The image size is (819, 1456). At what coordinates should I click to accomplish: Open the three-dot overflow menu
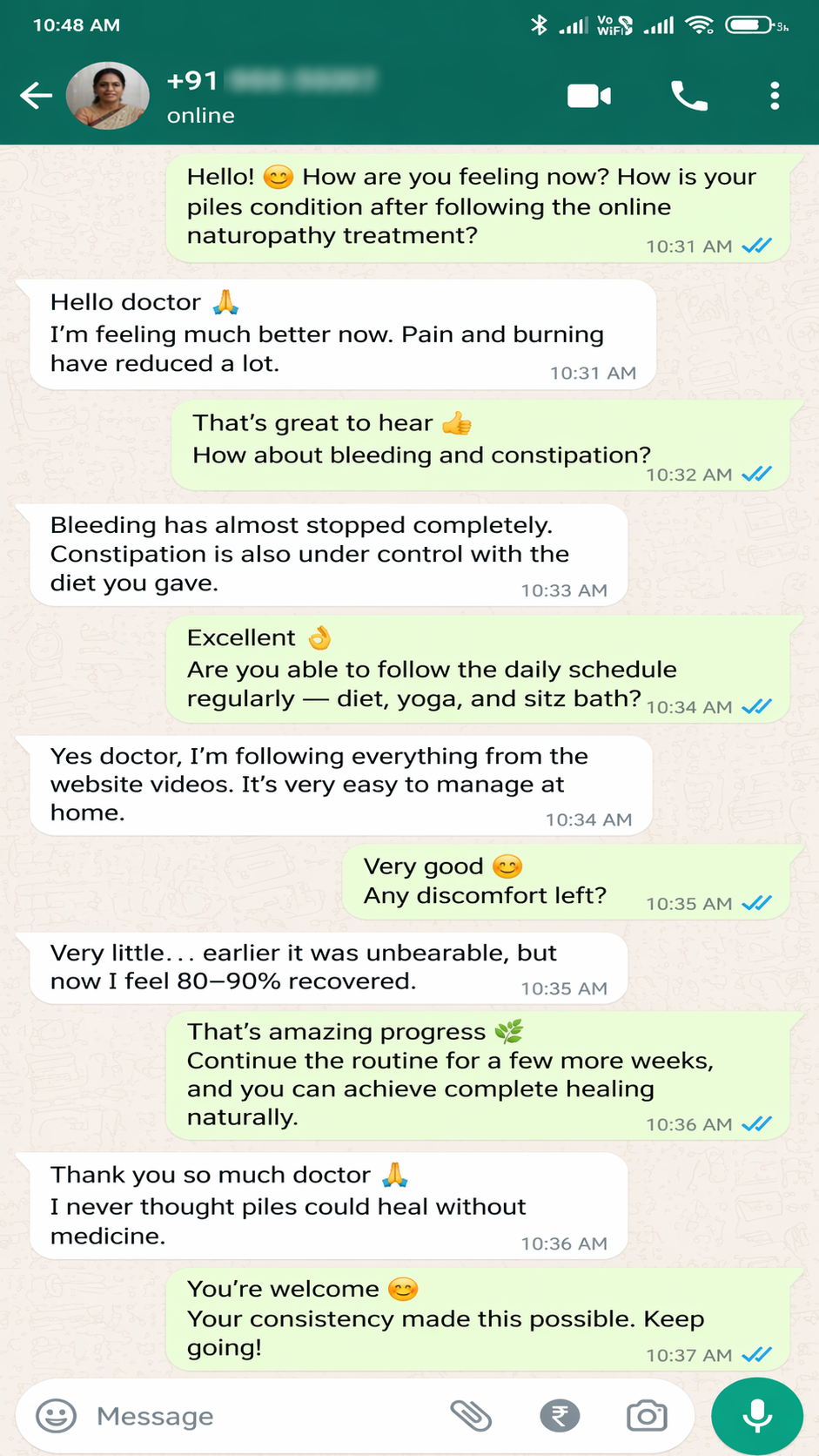click(775, 96)
